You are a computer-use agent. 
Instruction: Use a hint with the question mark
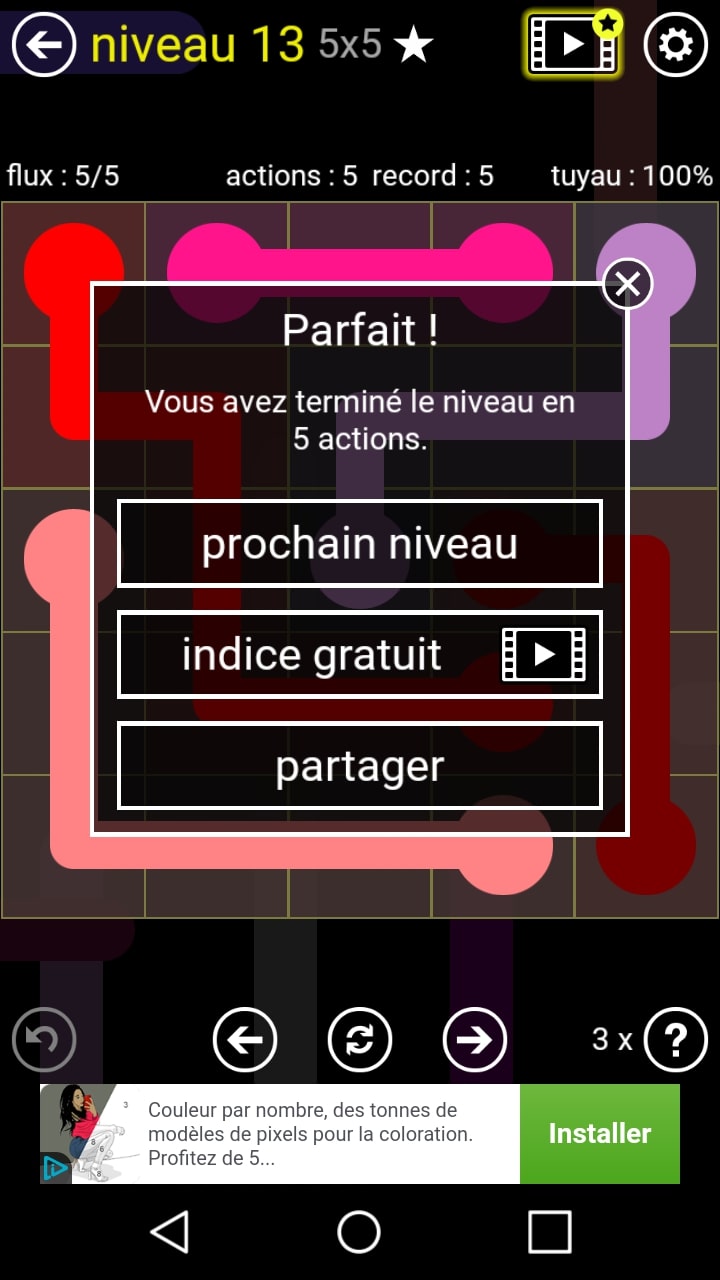click(x=676, y=1040)
